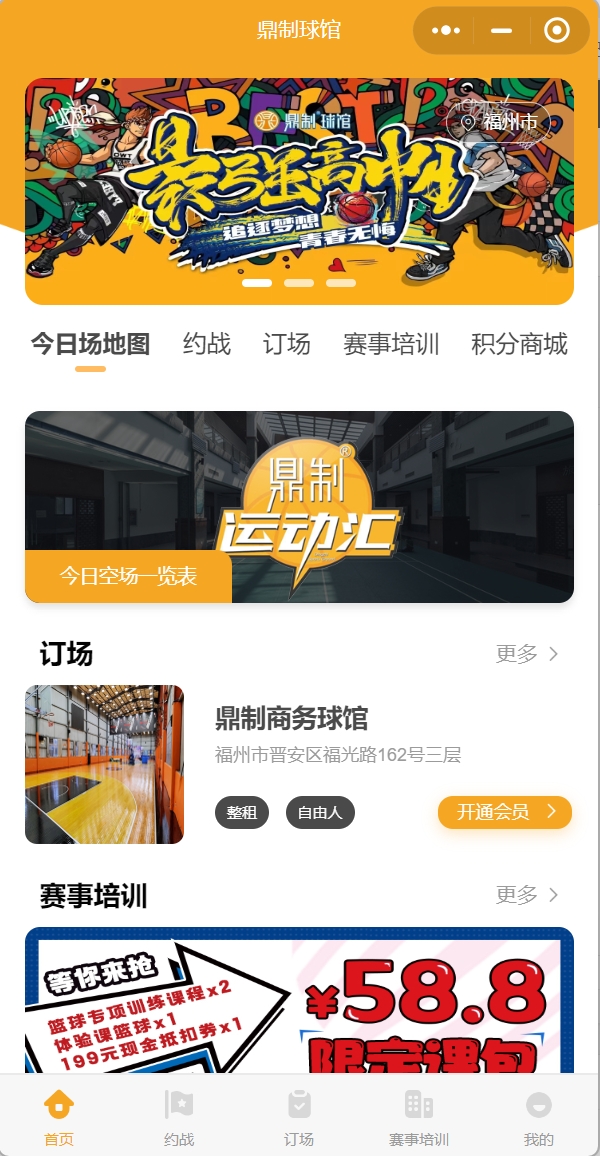Close the mini program via circle icon
This screenshot has height=1156, width=600.
click(x=556, y=31)
